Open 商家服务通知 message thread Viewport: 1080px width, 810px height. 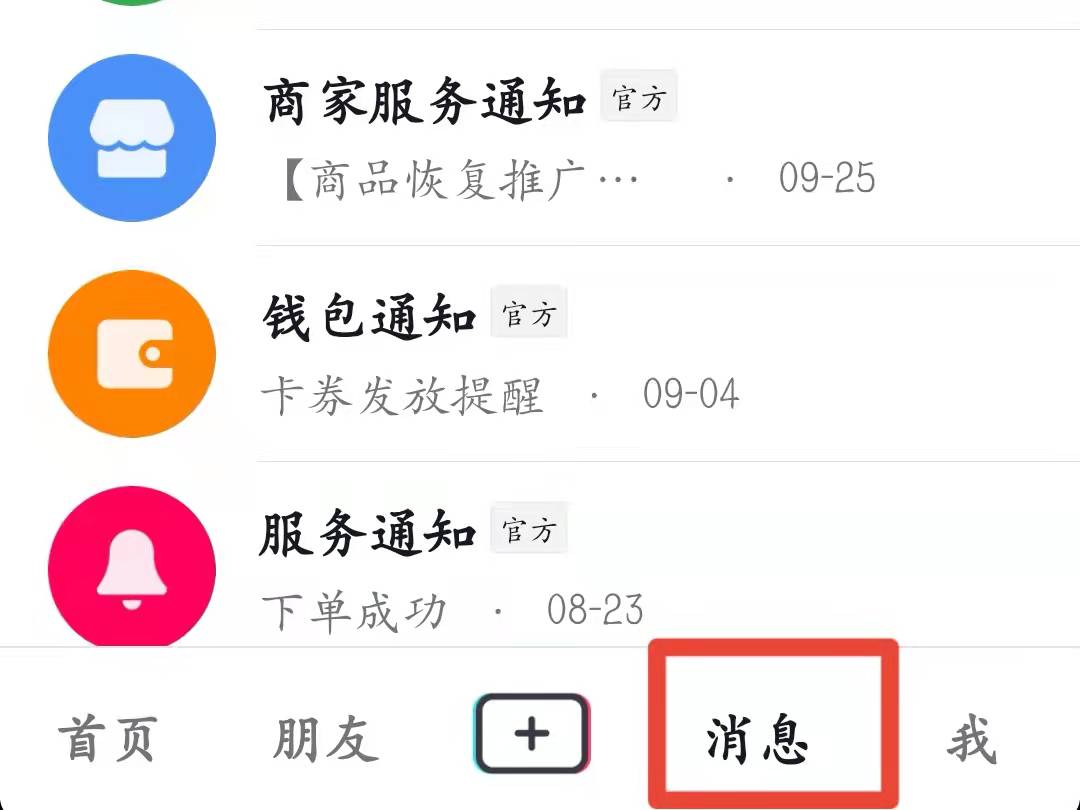(x=560, y=138)
